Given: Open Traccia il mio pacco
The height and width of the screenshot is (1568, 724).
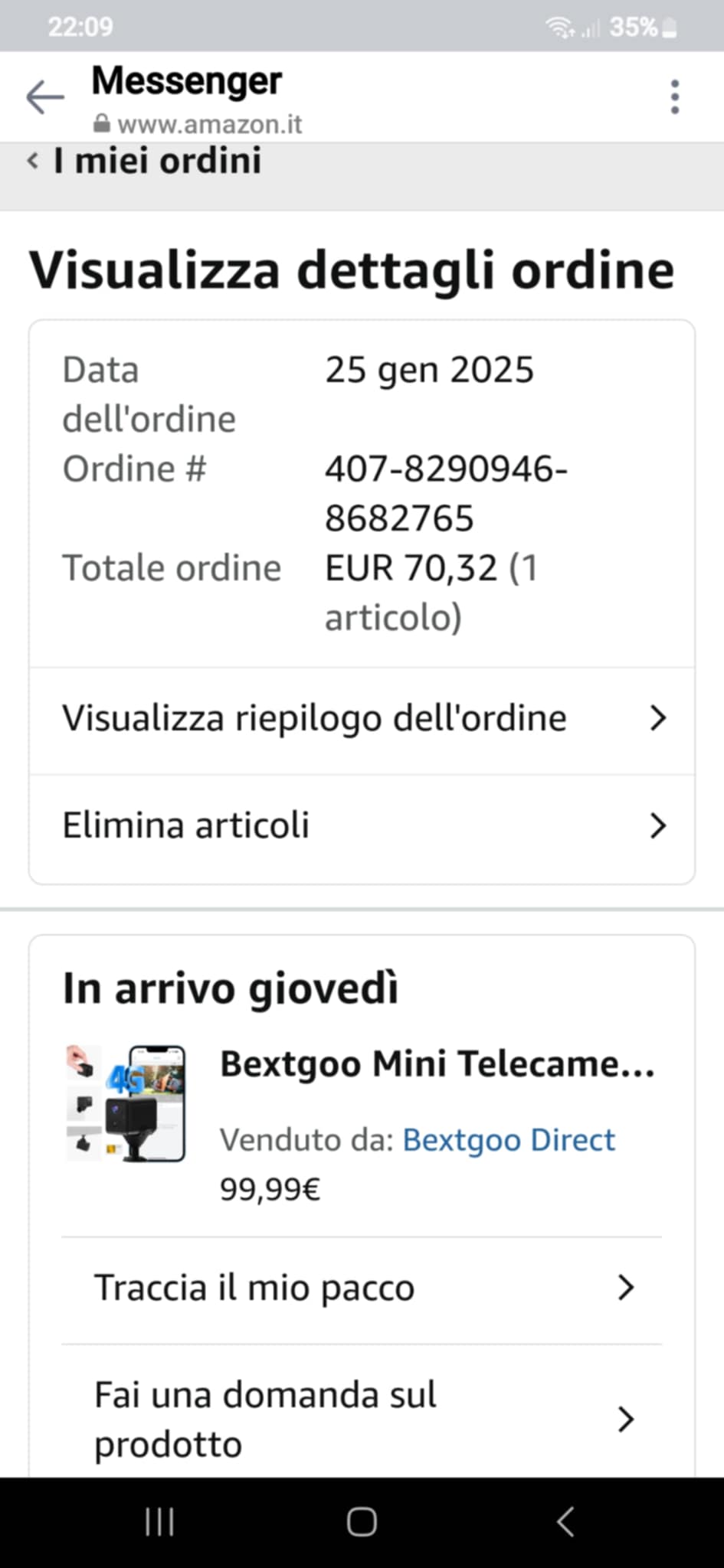Looking at the screenshot, I should pyautogui.click(x=362, y=1288).
